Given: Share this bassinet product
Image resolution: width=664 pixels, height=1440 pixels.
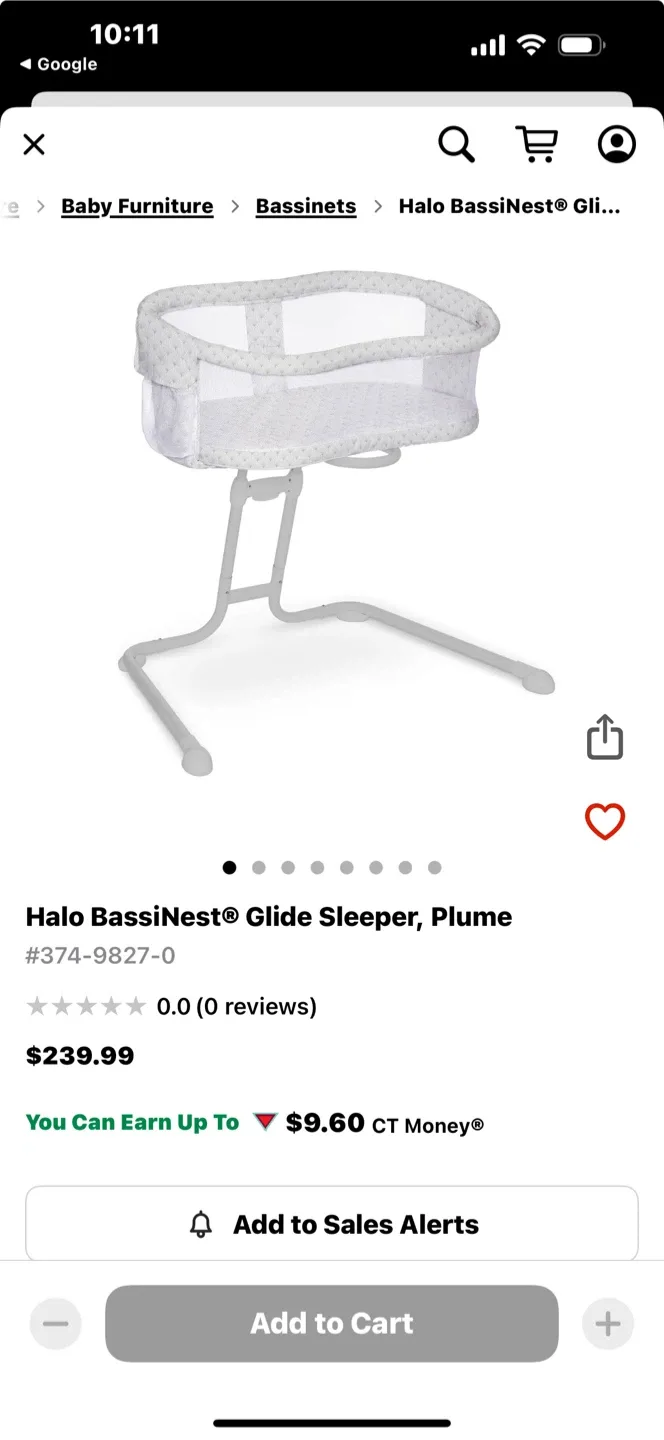Looking at the screenshot, I should 604,738.
